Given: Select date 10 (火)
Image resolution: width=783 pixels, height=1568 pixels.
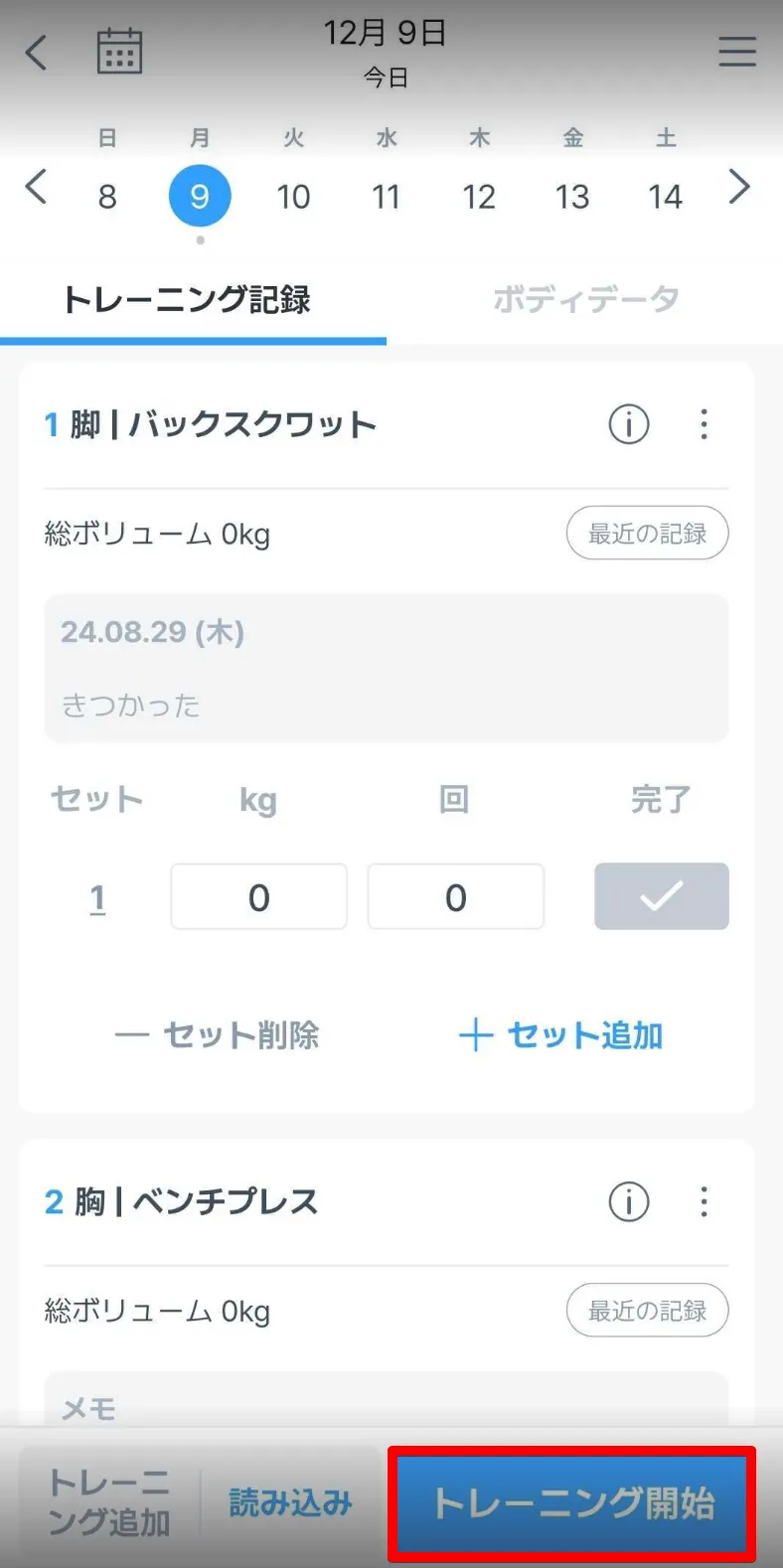Looking at the screenshot, I should tap(293, 197).
